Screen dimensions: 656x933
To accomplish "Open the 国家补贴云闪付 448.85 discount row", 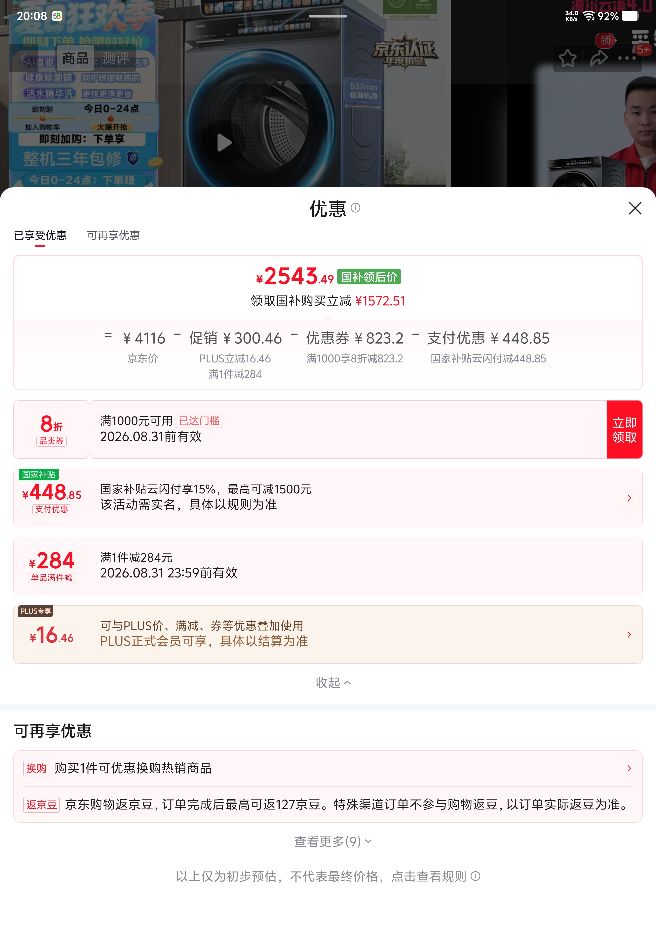I will coord(328,497).
